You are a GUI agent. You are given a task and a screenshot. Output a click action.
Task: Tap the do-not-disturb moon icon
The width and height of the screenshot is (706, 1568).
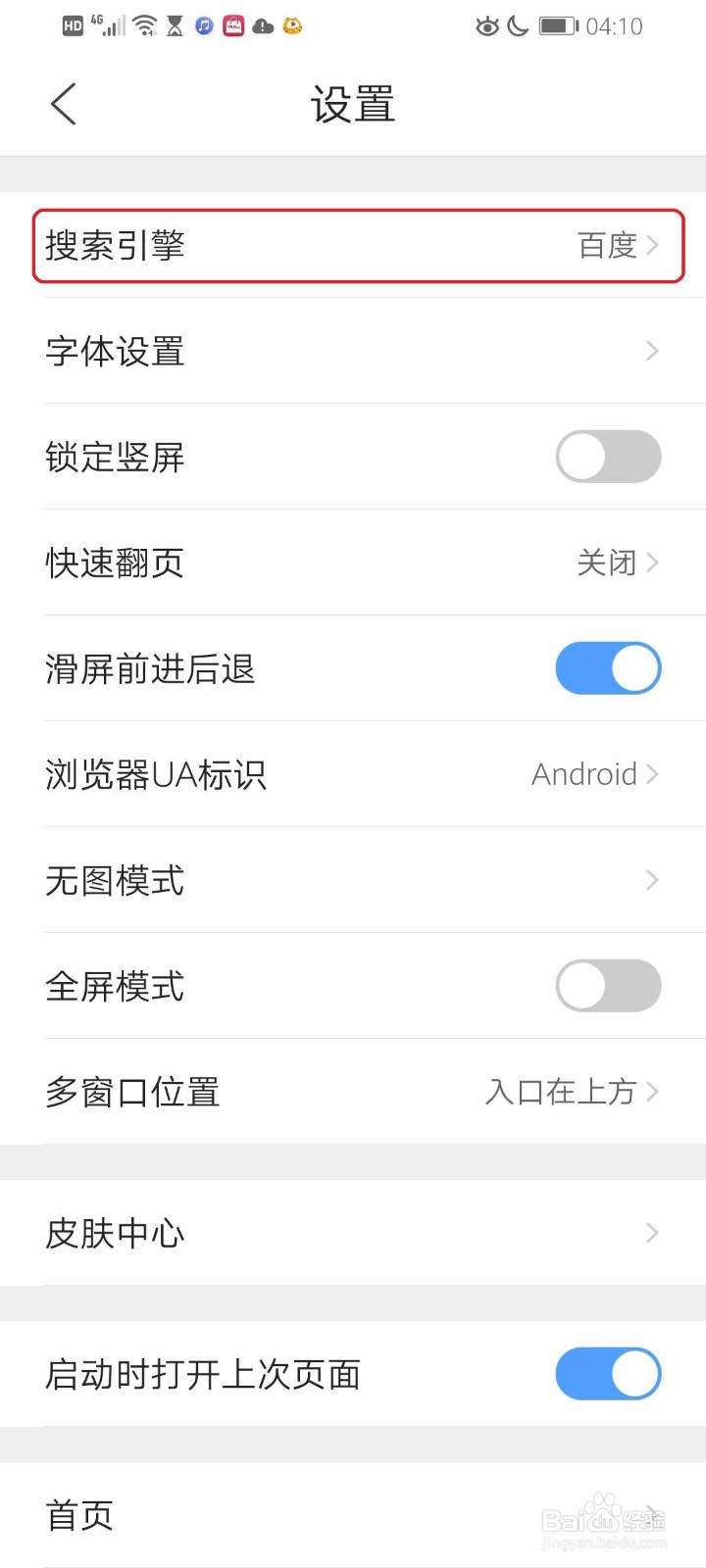click(x=517, y=26)
